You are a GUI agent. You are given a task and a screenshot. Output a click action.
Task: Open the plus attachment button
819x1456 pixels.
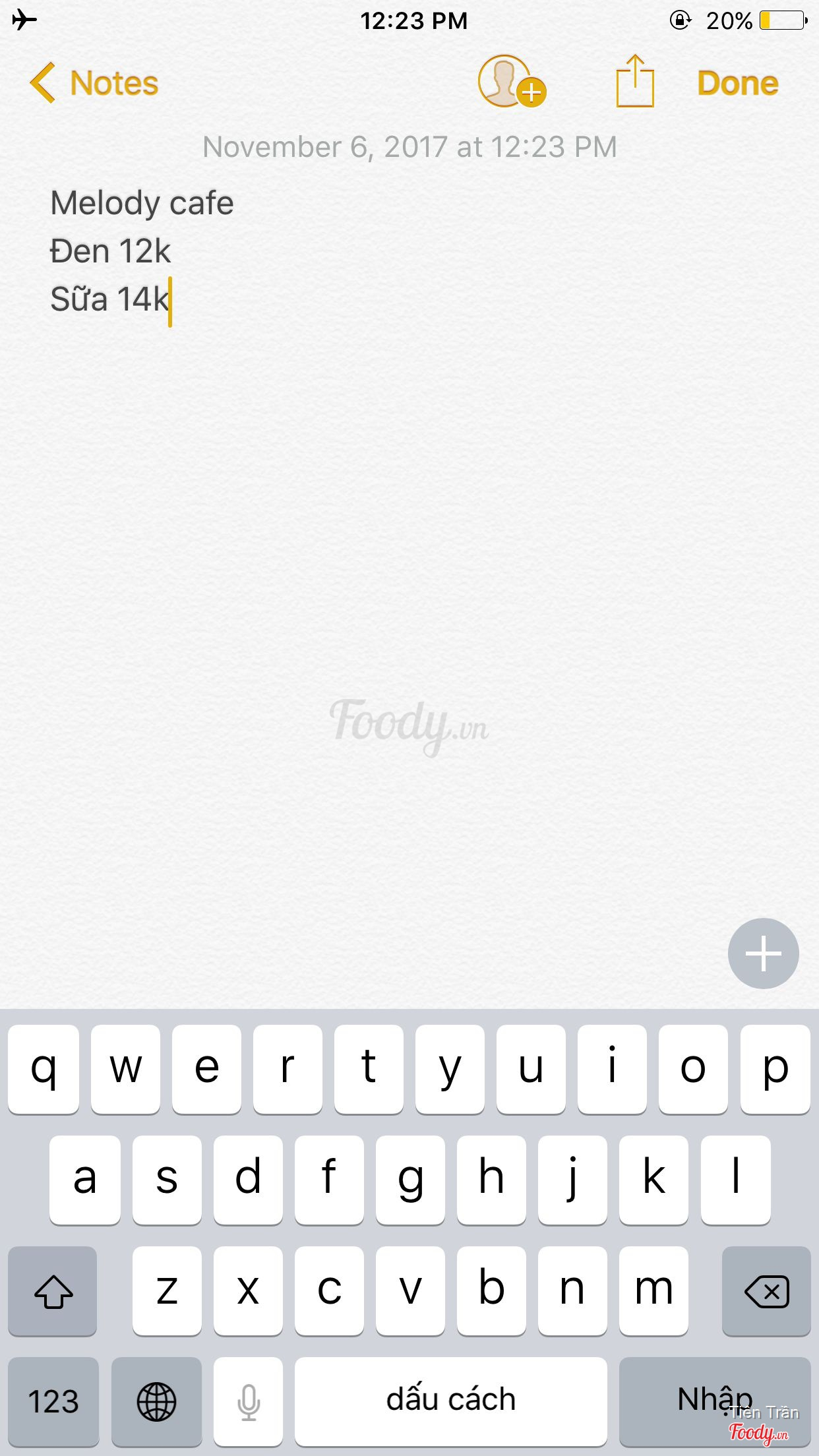(x=763, y=953)
